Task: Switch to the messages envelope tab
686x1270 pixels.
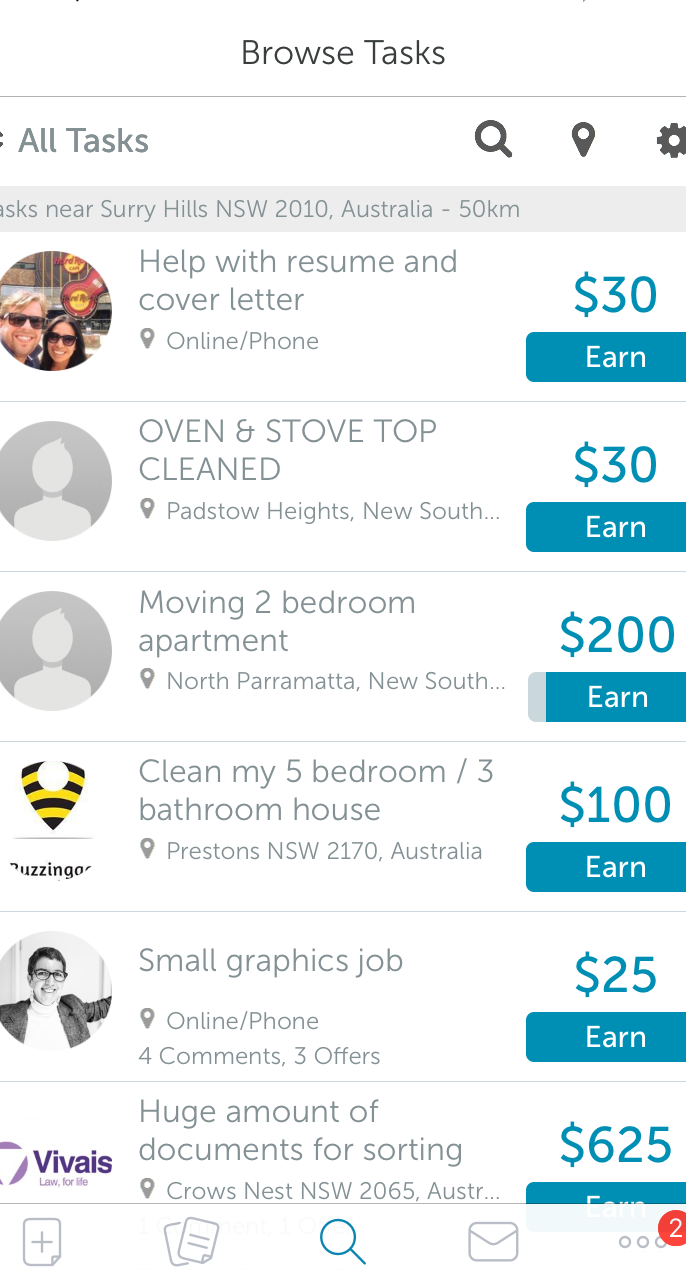Action: pyautogui.click(x=493, y=1242)
